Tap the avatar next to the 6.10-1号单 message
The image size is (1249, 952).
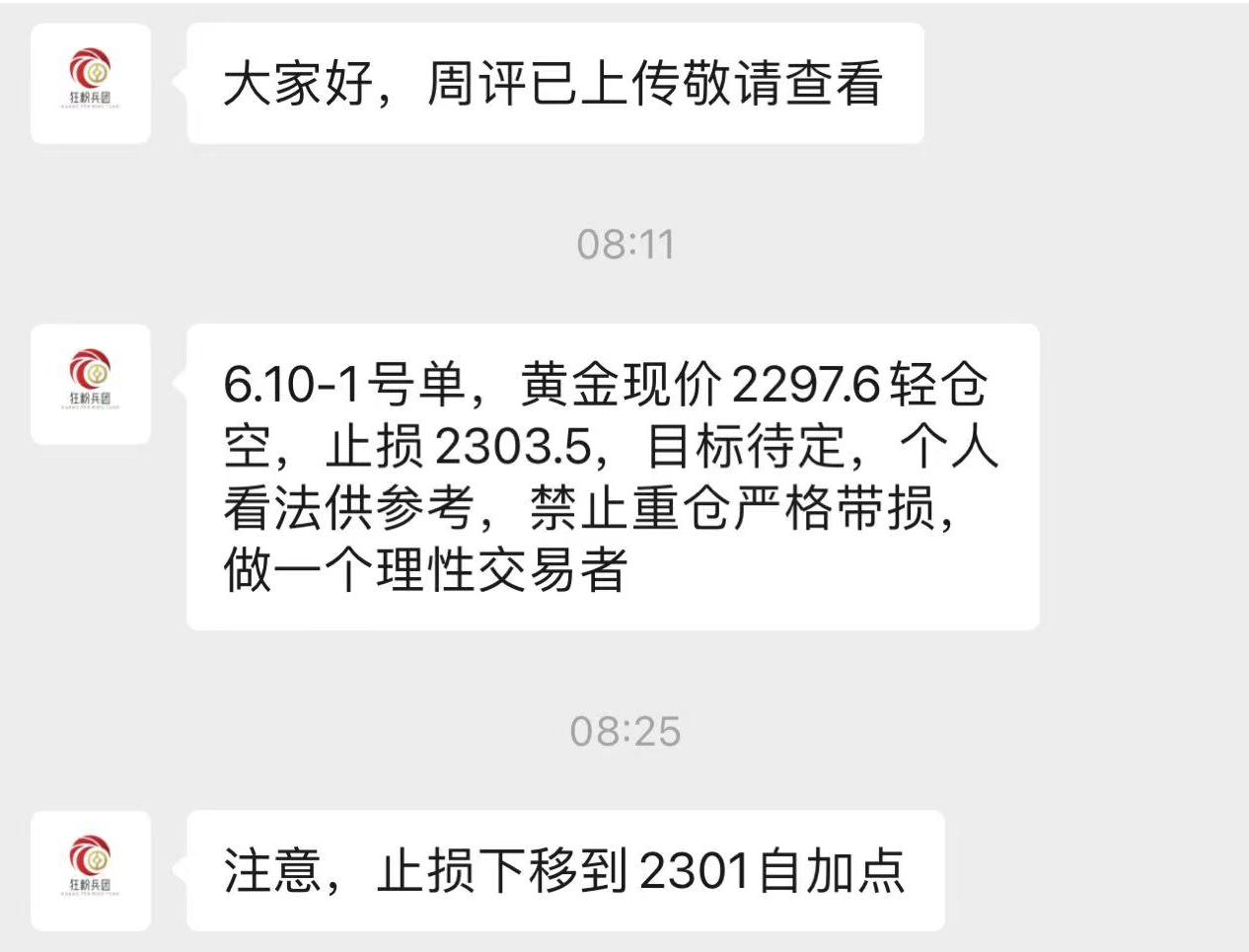[91, 384]
